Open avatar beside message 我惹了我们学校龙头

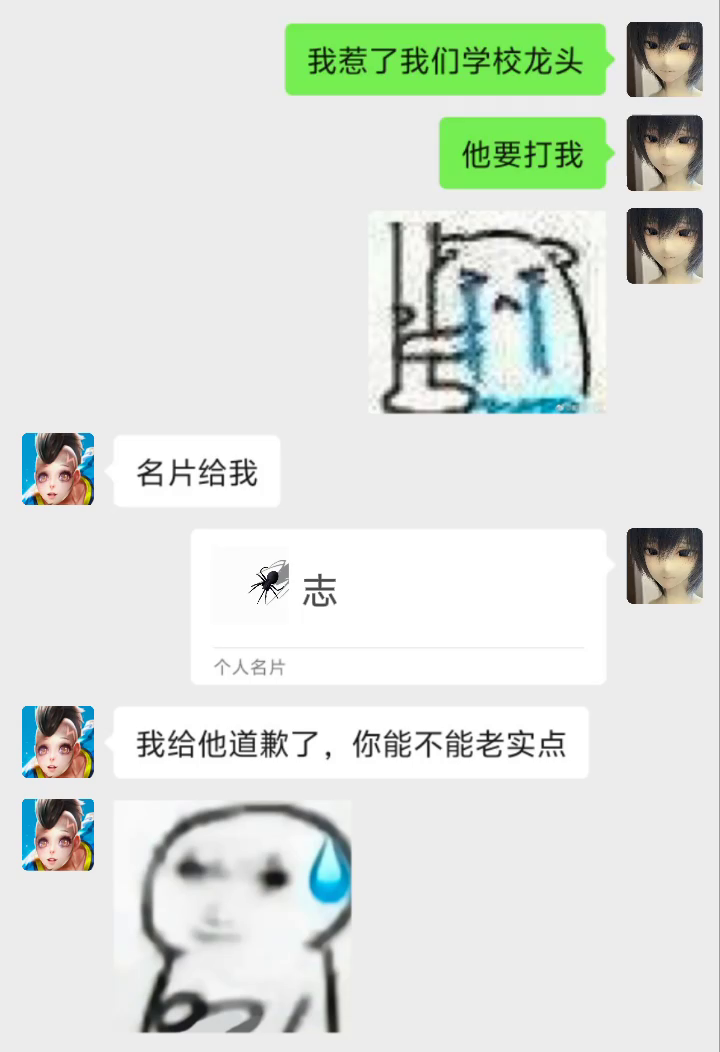pos(664,60)
